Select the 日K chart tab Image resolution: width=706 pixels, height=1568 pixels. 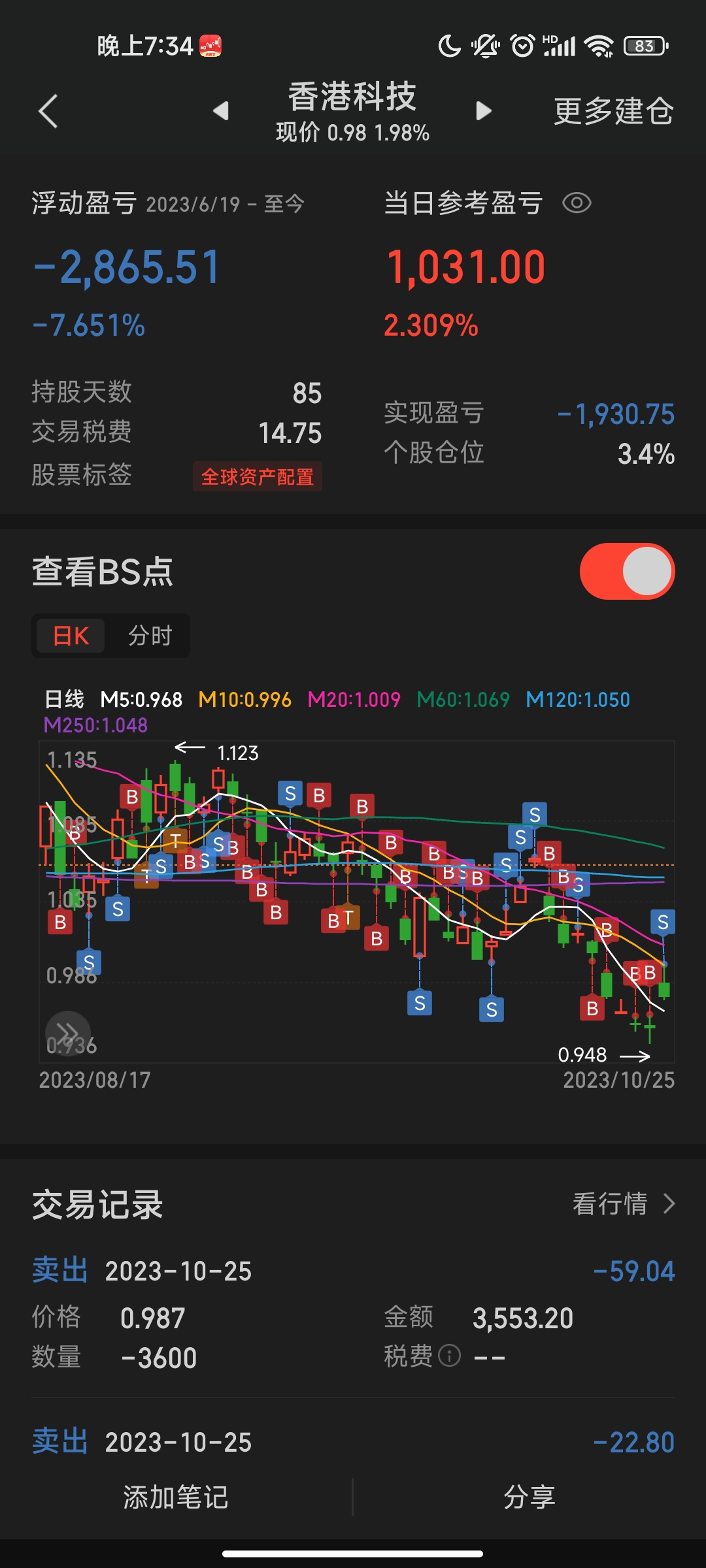71,636
